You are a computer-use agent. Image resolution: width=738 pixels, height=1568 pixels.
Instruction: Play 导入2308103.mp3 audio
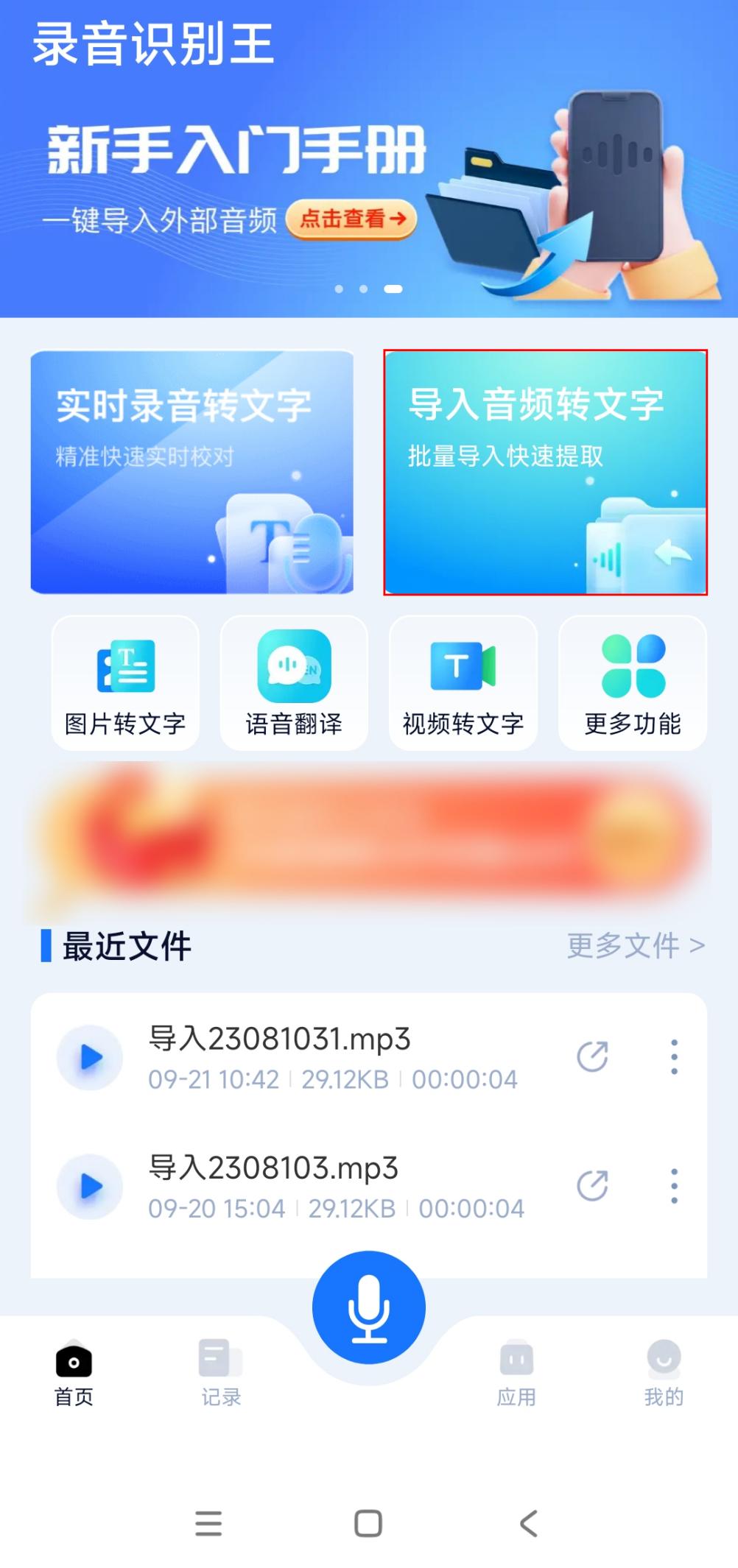90,1186
